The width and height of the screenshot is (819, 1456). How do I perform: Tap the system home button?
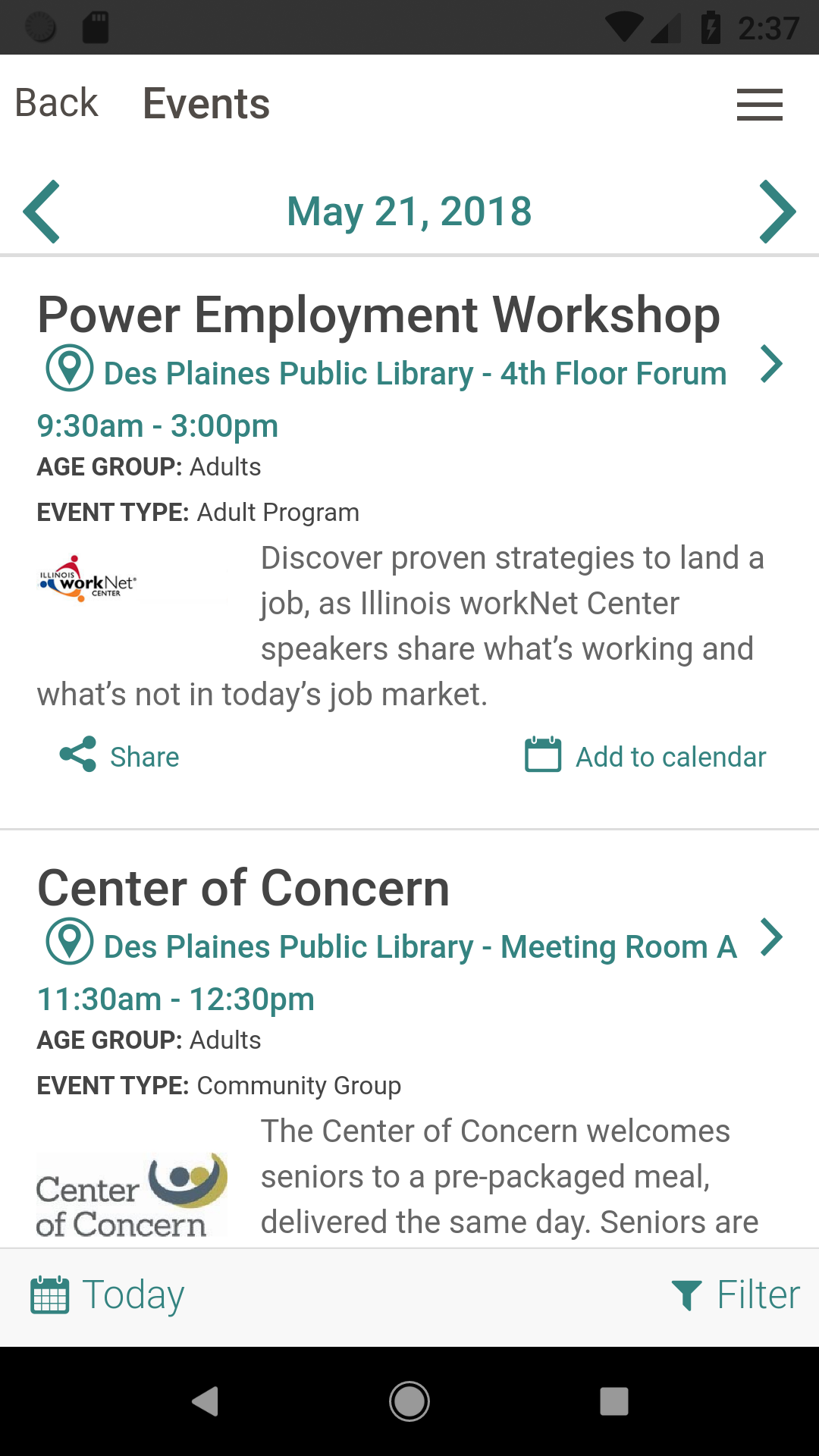(x=409, y=1401)
